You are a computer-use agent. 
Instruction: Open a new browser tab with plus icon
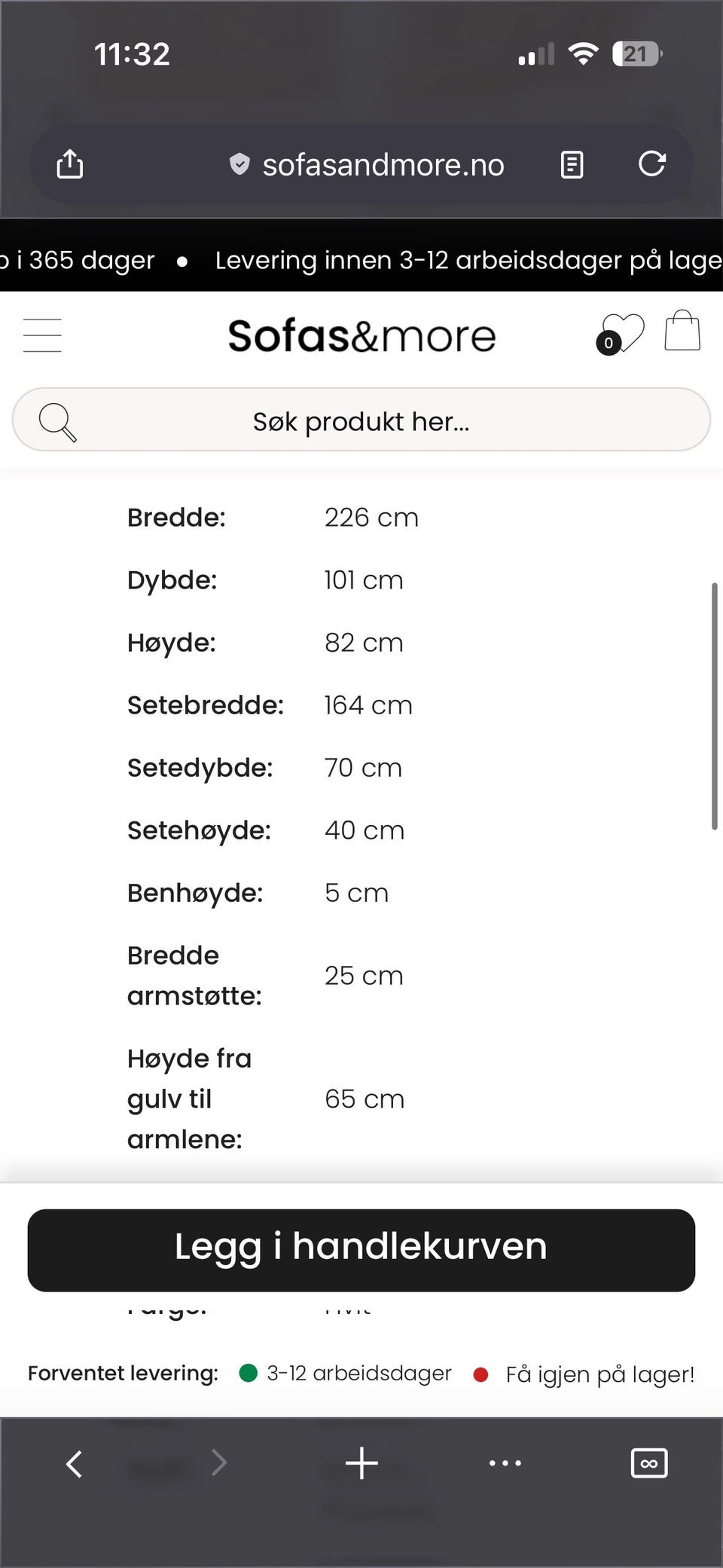361,1463
